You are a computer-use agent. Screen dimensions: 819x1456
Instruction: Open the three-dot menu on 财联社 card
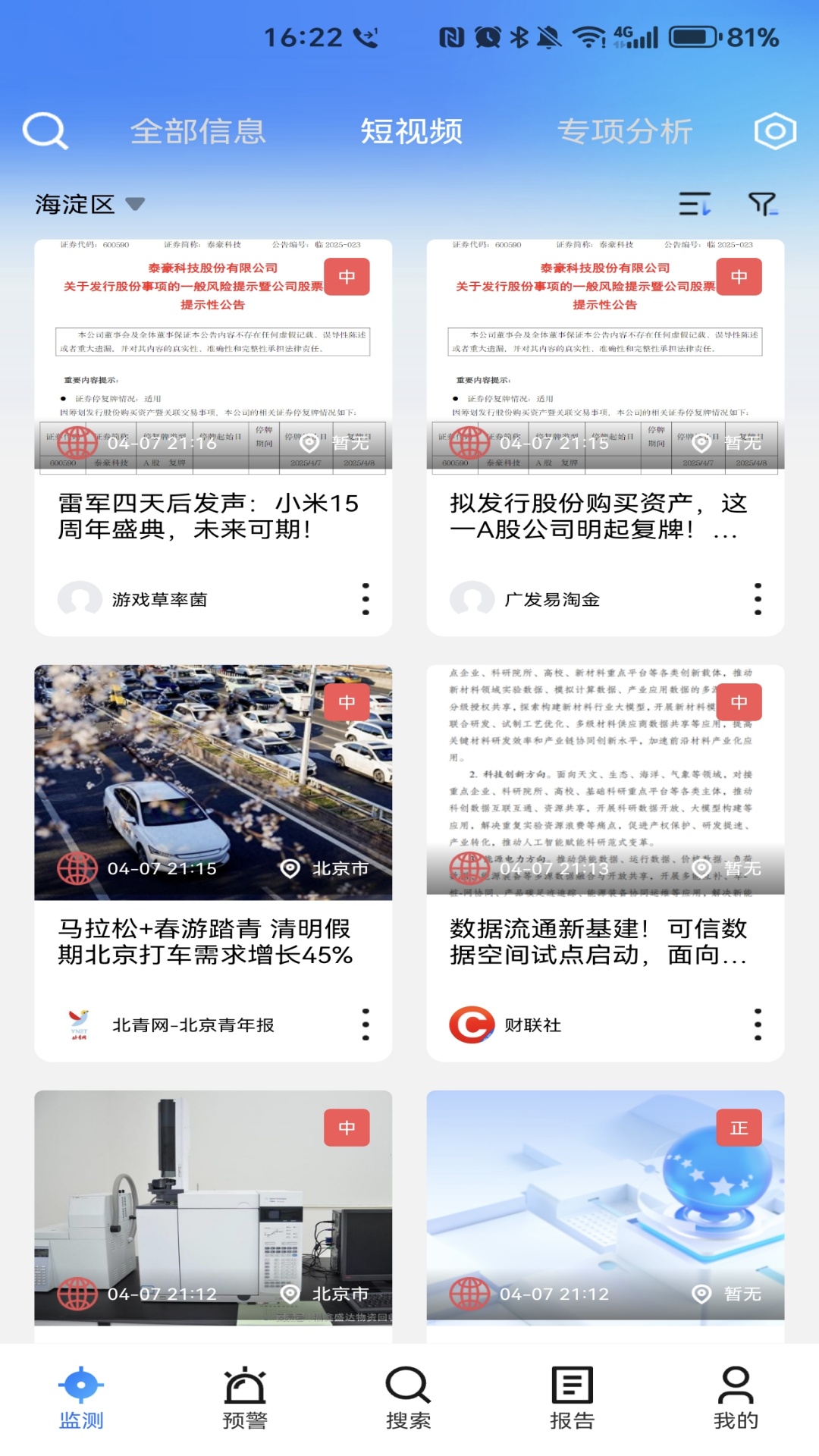point(759,1025)
